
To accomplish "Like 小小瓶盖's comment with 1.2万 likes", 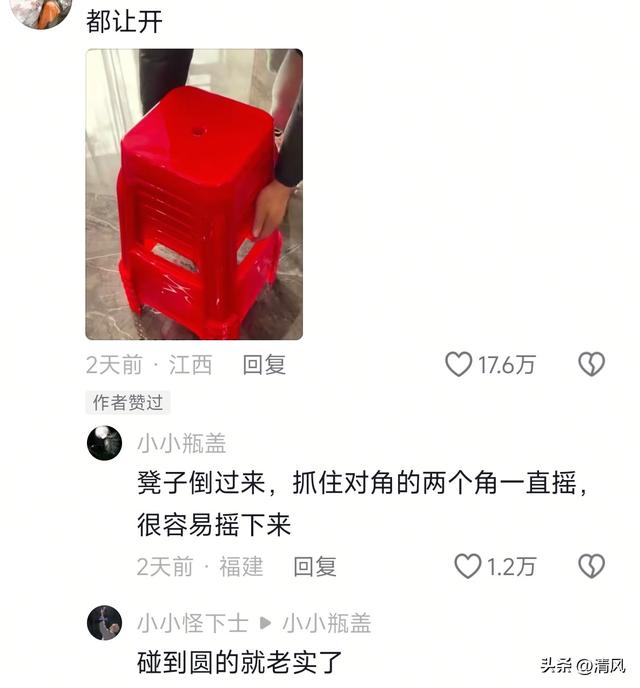I will click(x=468, y=567).
